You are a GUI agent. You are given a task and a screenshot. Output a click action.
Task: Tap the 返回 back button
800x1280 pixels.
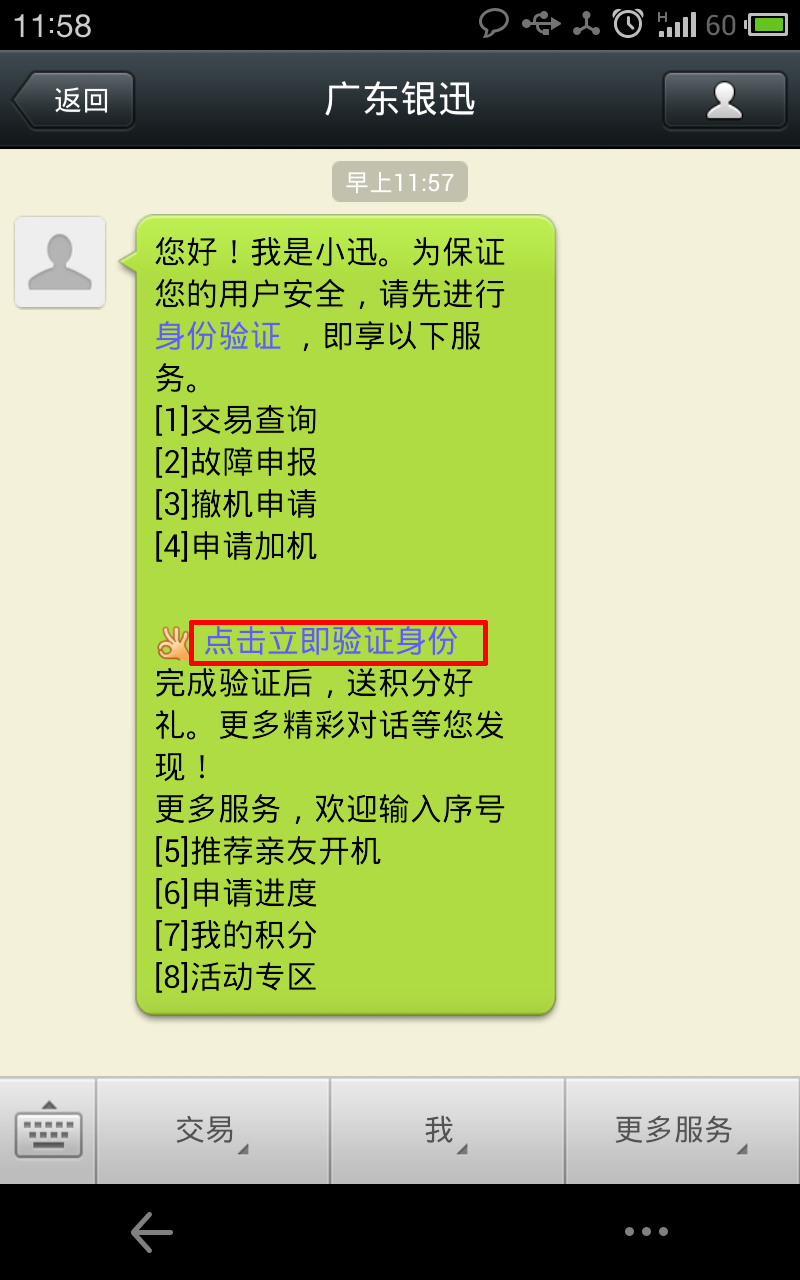click(74, 100)
